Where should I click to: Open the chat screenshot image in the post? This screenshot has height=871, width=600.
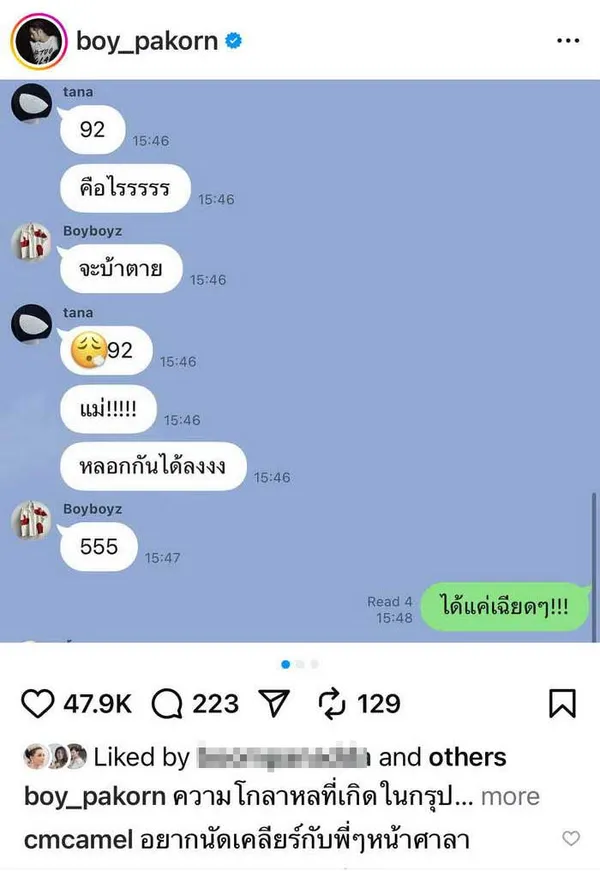point(300,360)
